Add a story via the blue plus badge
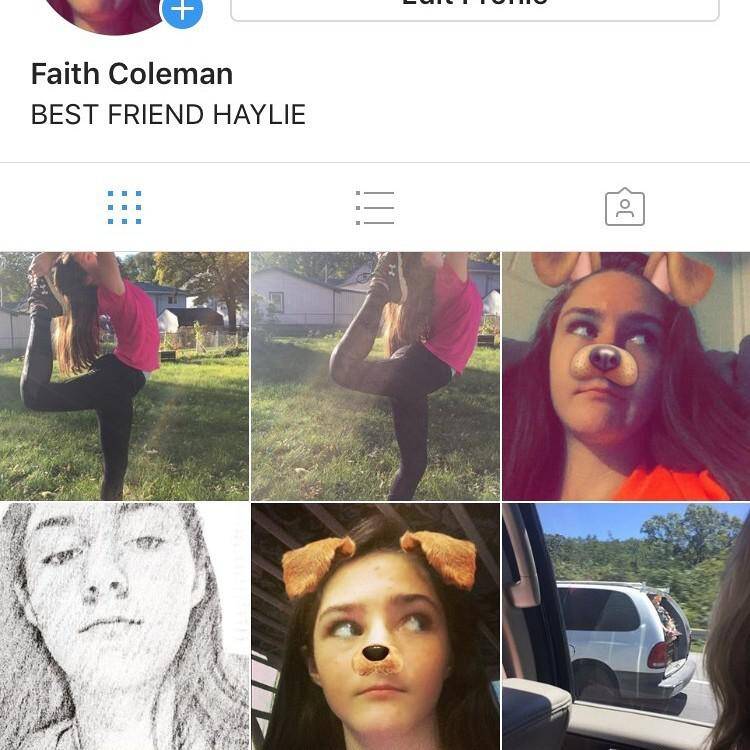750x750 pixels. click(x=182, y=11)
